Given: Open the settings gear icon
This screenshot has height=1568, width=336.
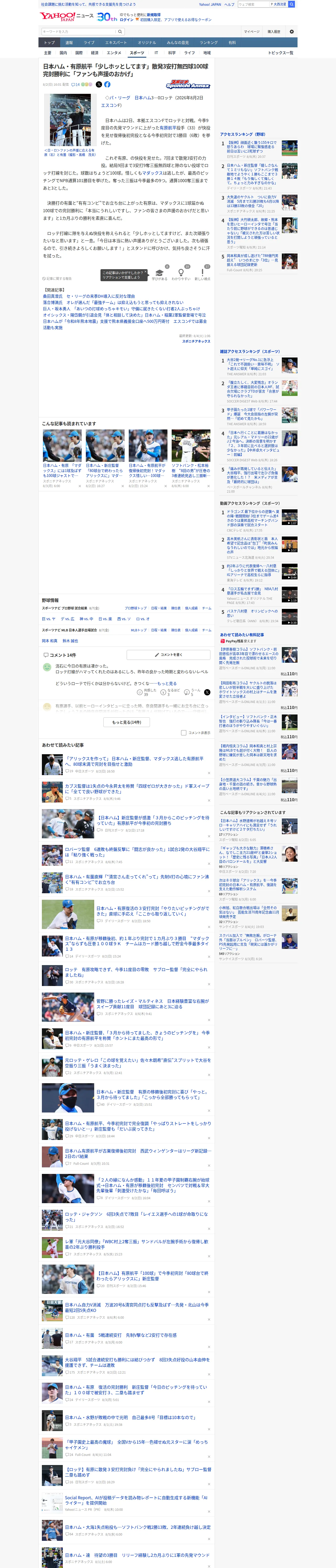Looking at the screenshot, I should (292, 32).
